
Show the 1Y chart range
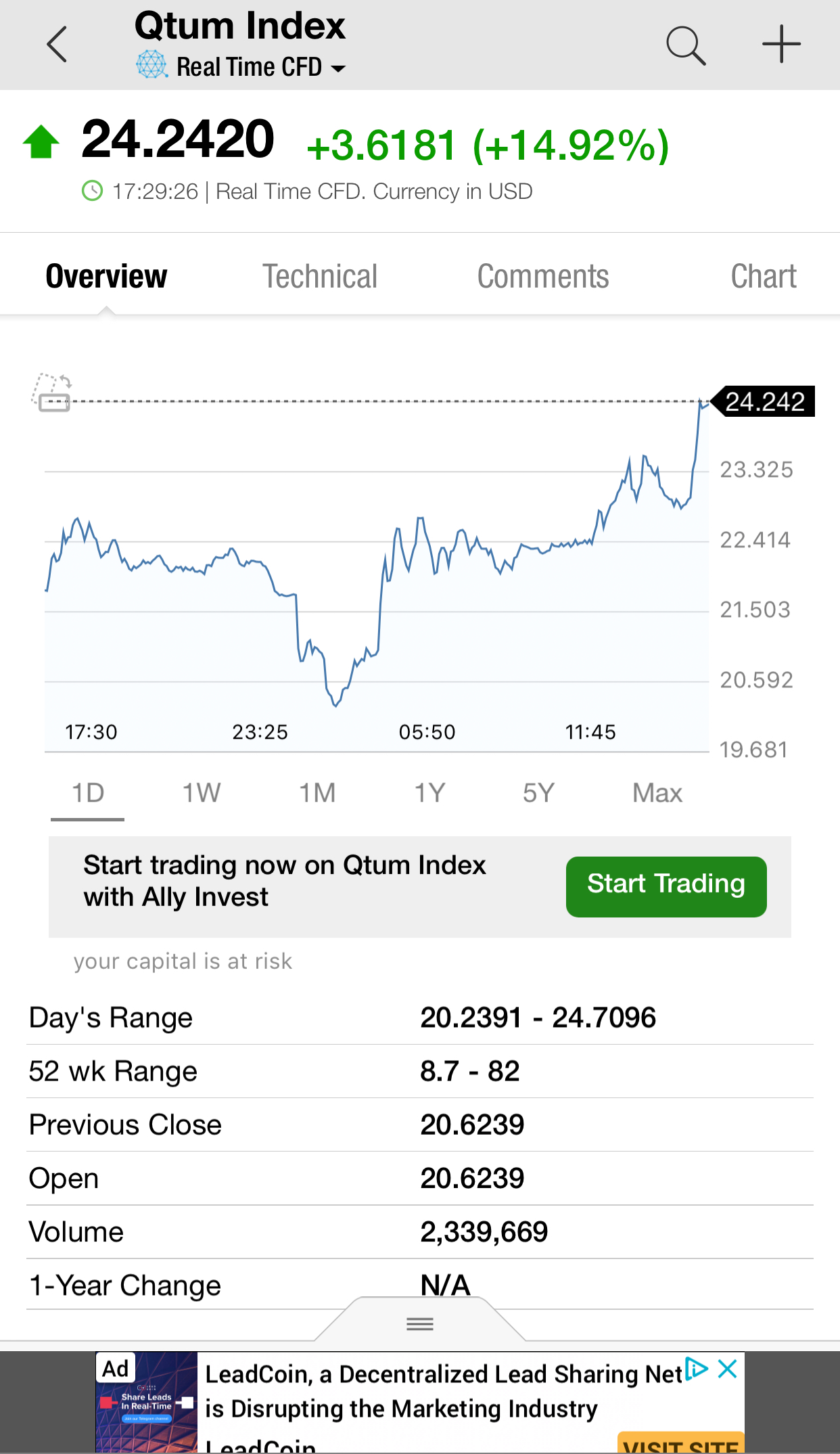(429, 793)
